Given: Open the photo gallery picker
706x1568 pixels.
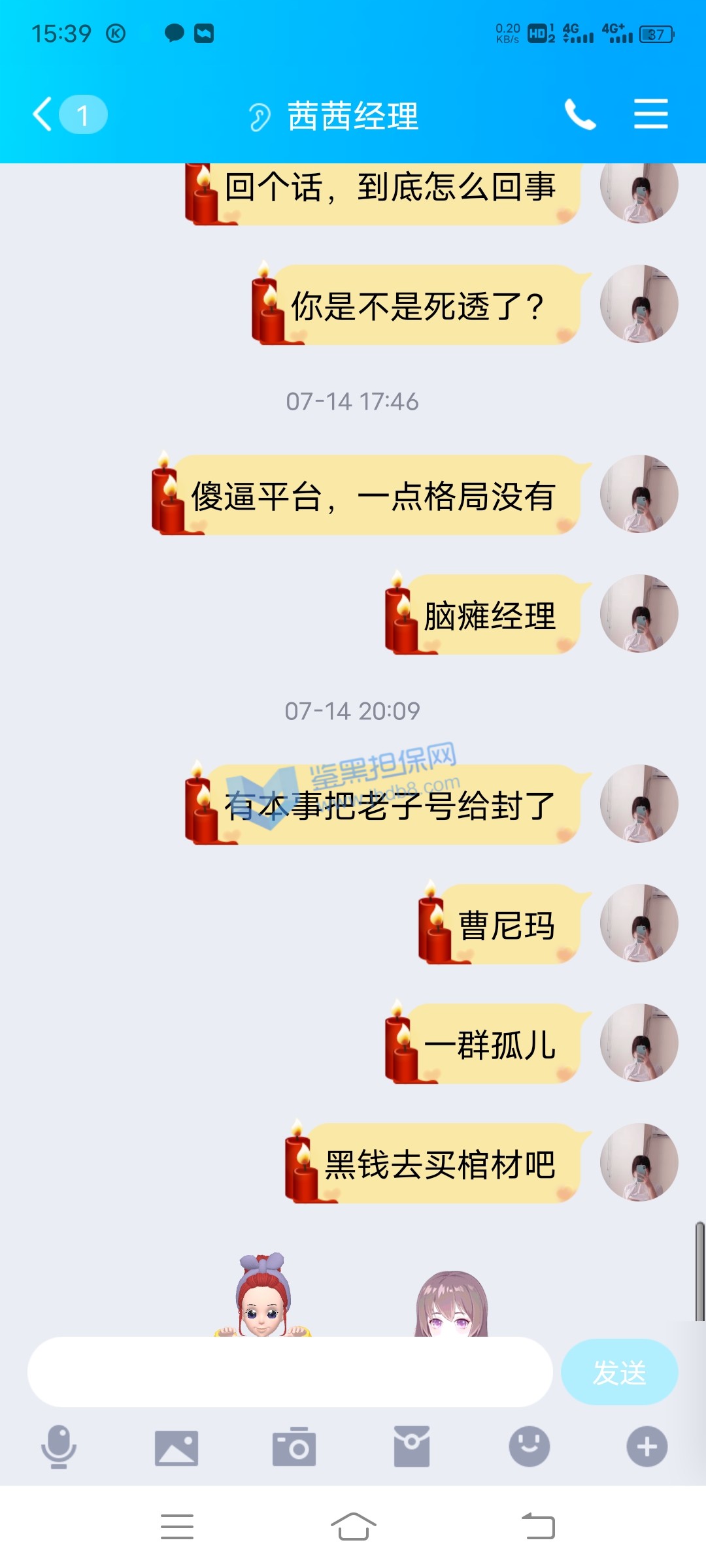Looking at the screenshot, I should [176, 1447].
